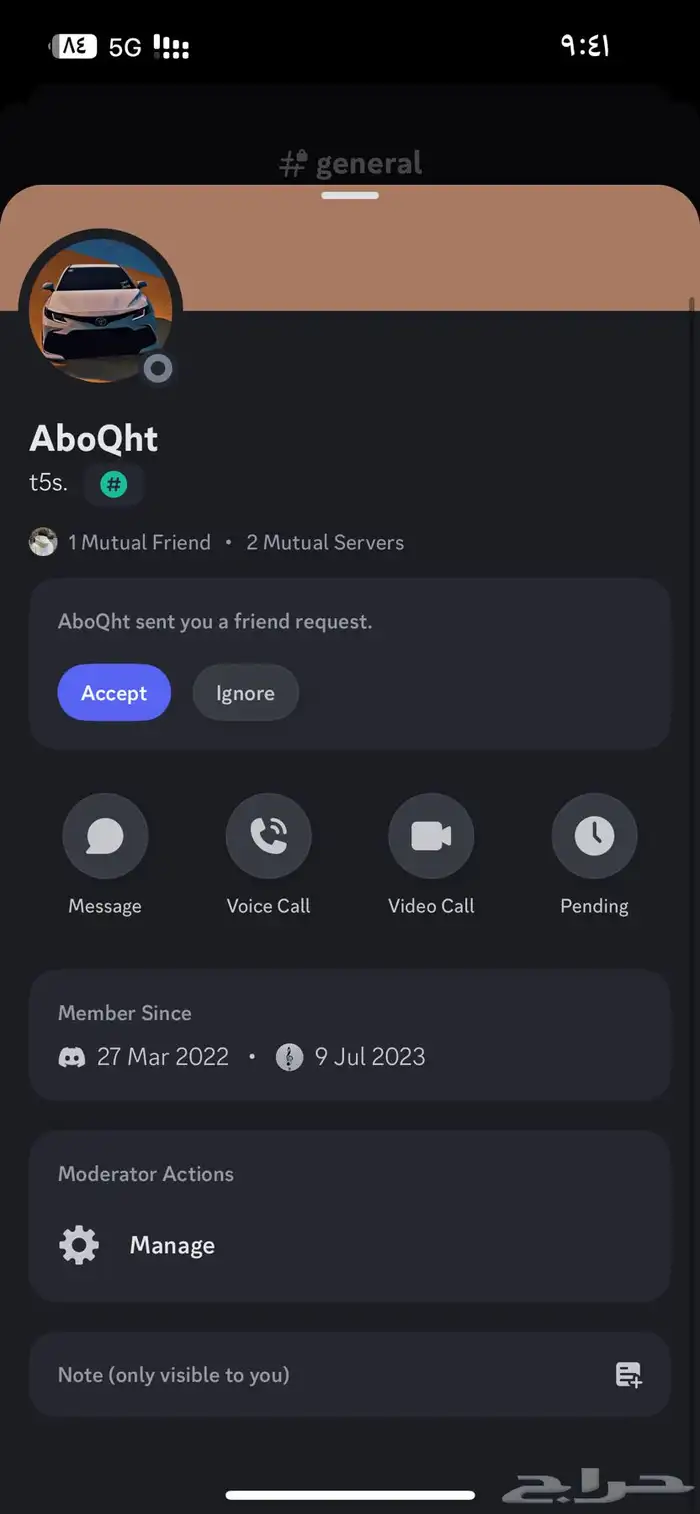Viewport: 700px width, 1514px height.
Task: Open Manage under Moderator Actions
Action: click(171, 1245)
